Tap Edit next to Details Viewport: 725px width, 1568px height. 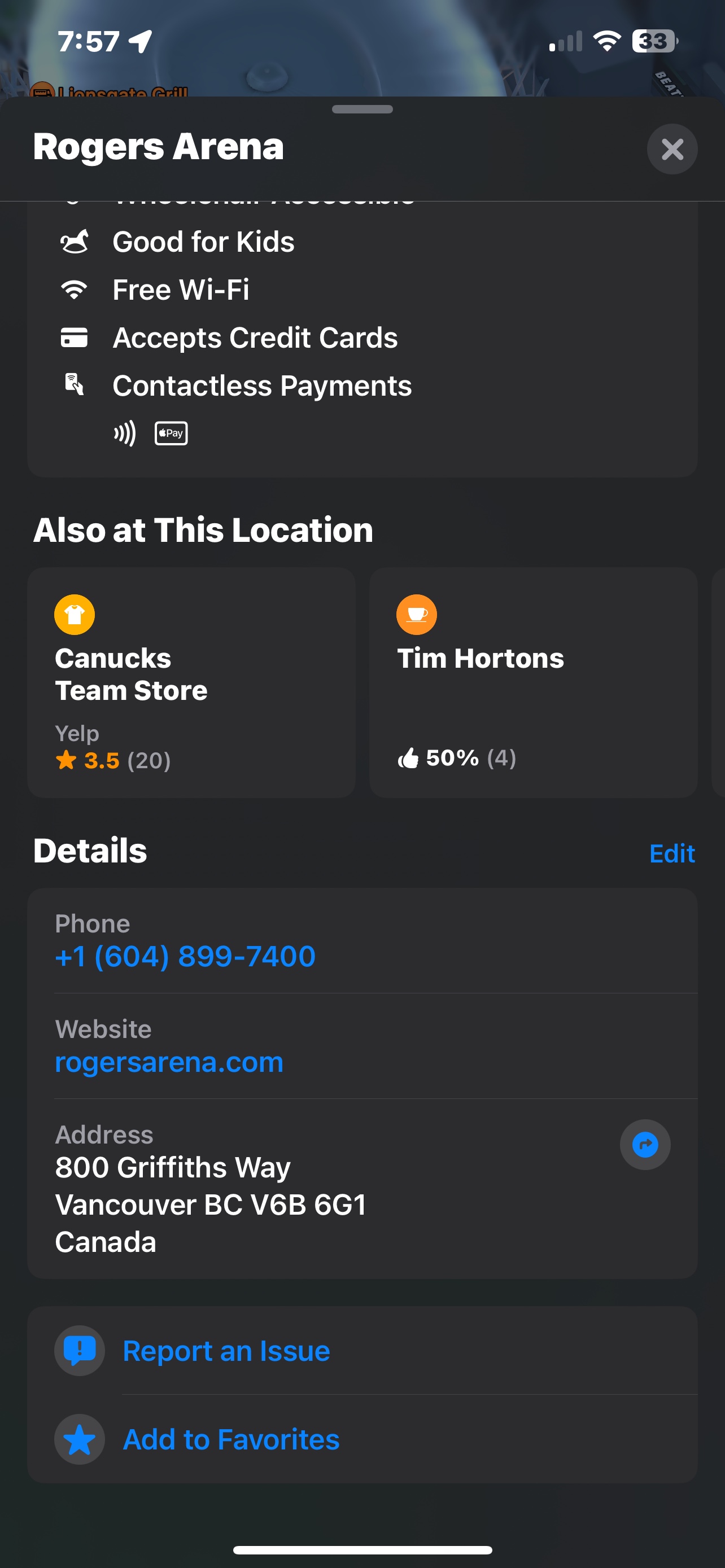click(672, 853)
